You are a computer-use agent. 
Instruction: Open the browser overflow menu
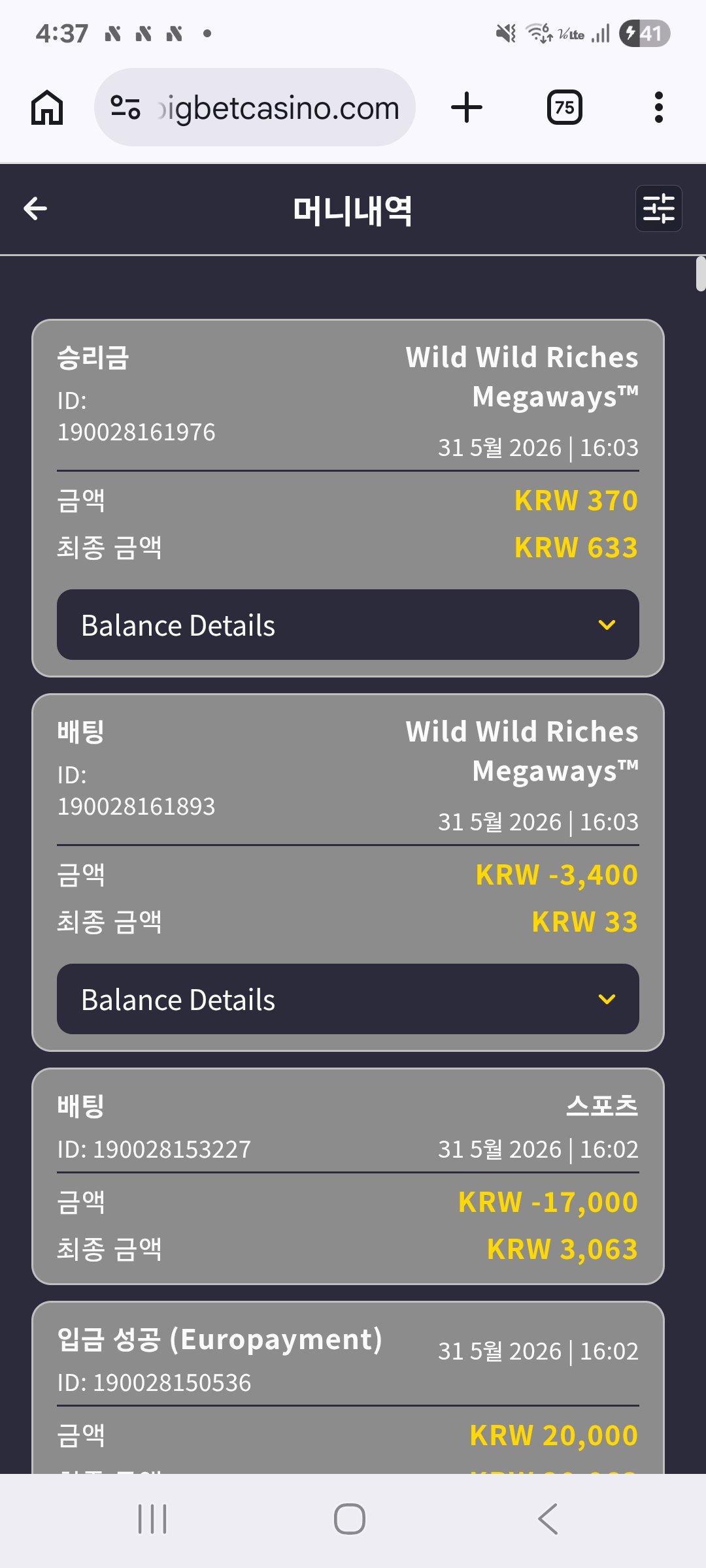658,108
